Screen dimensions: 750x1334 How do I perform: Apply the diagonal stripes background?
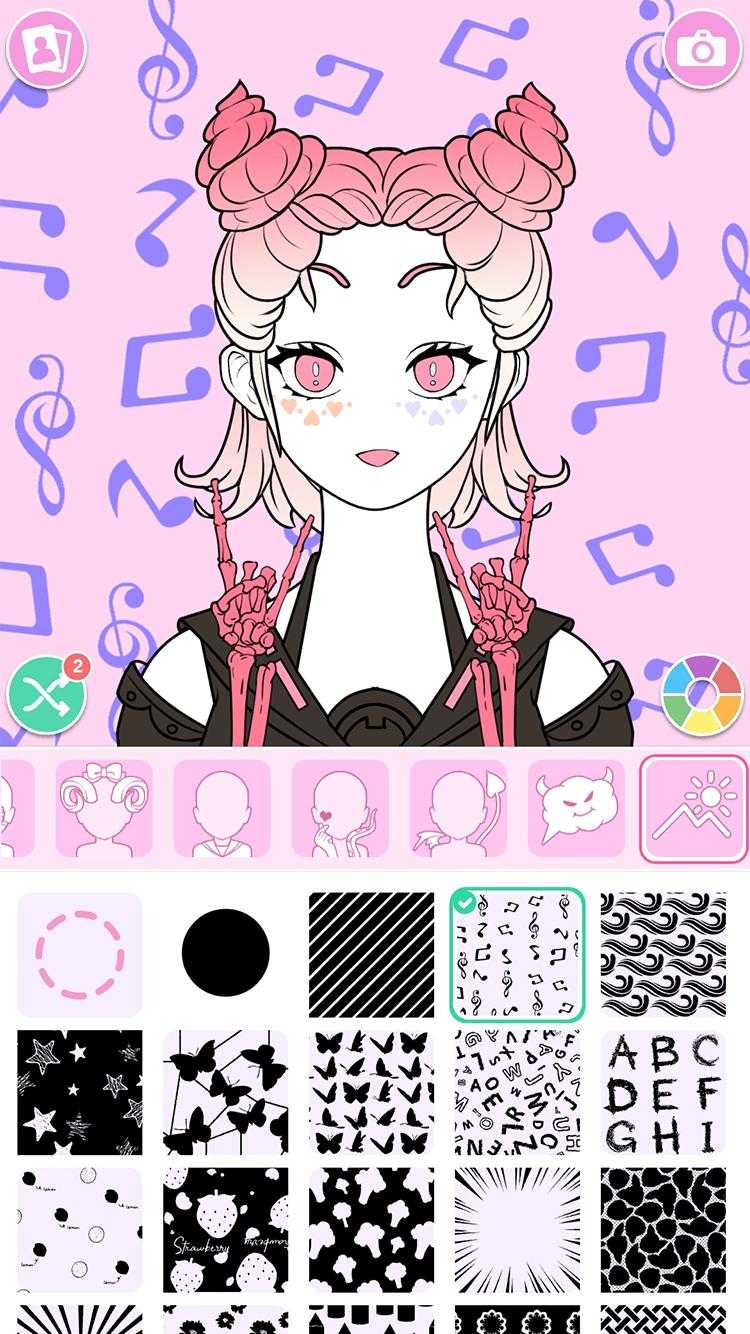tap(371, 955)
